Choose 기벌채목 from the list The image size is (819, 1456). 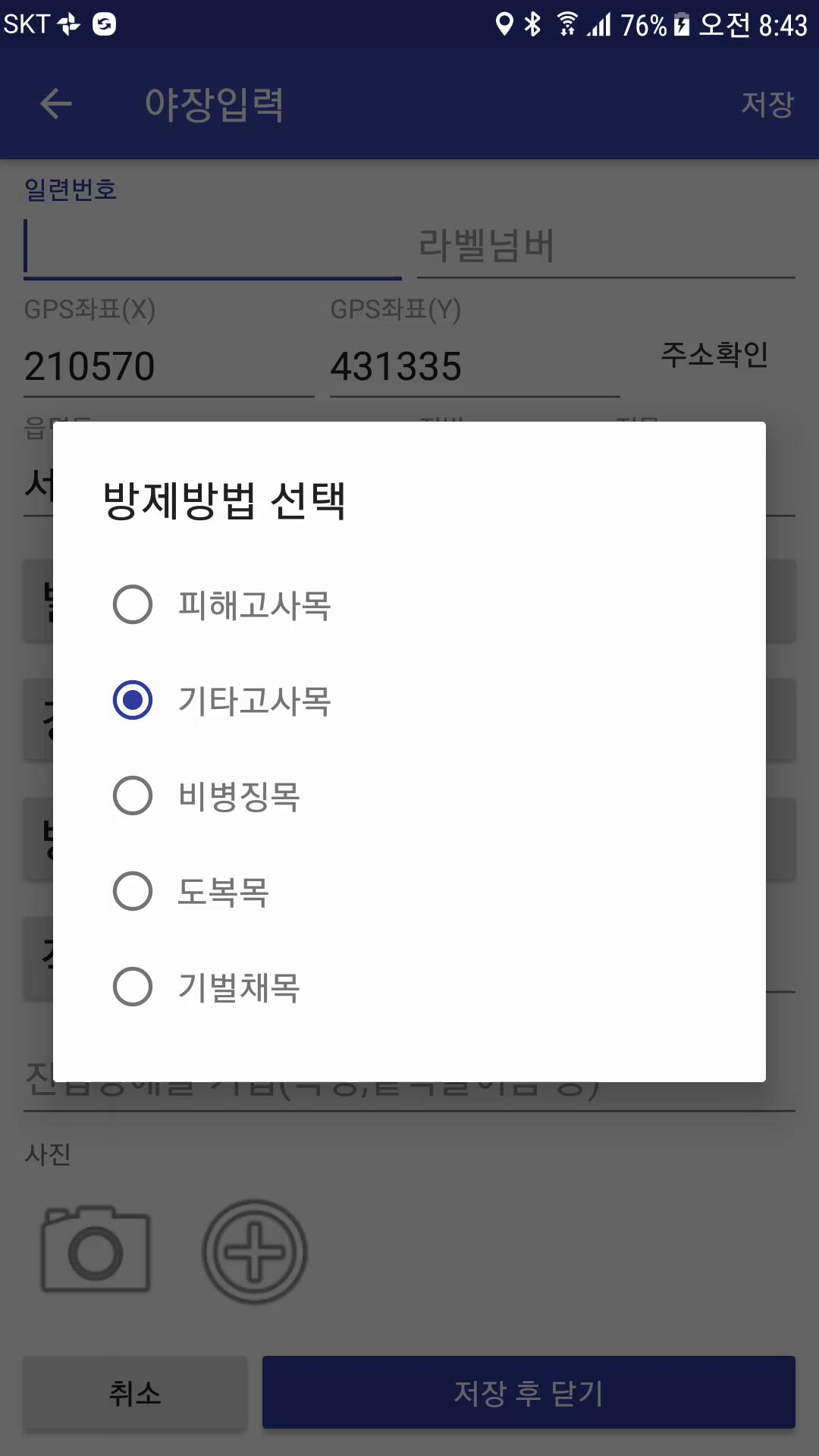[x=409, y=987]
